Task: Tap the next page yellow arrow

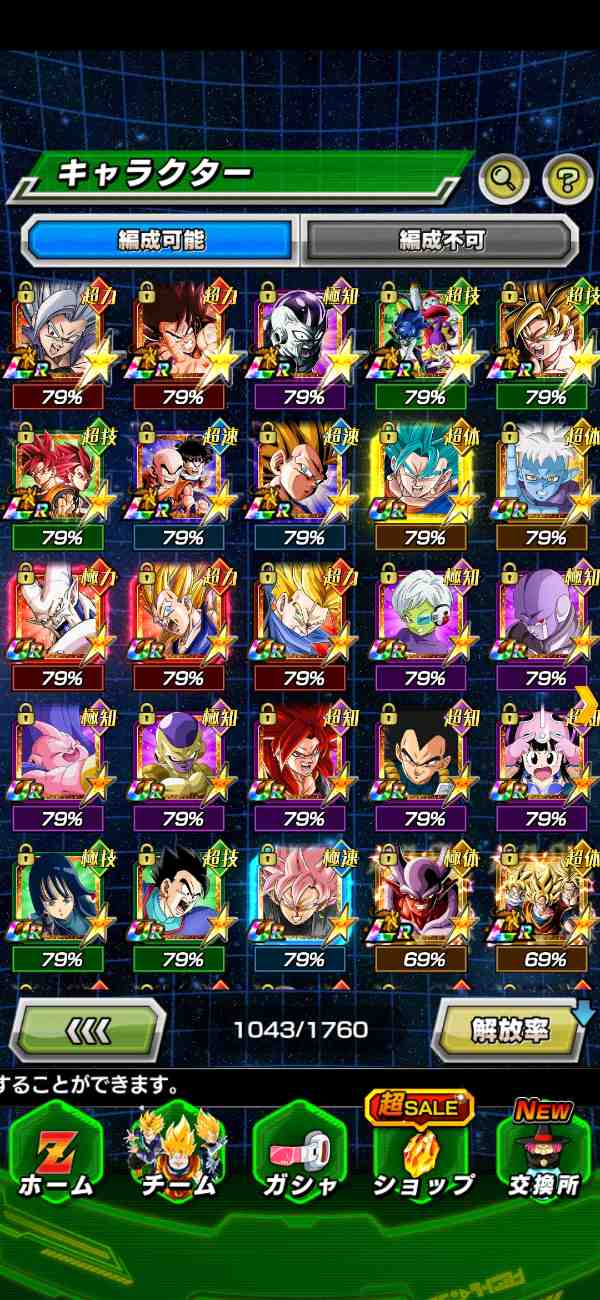Action: tap(586, 696)
